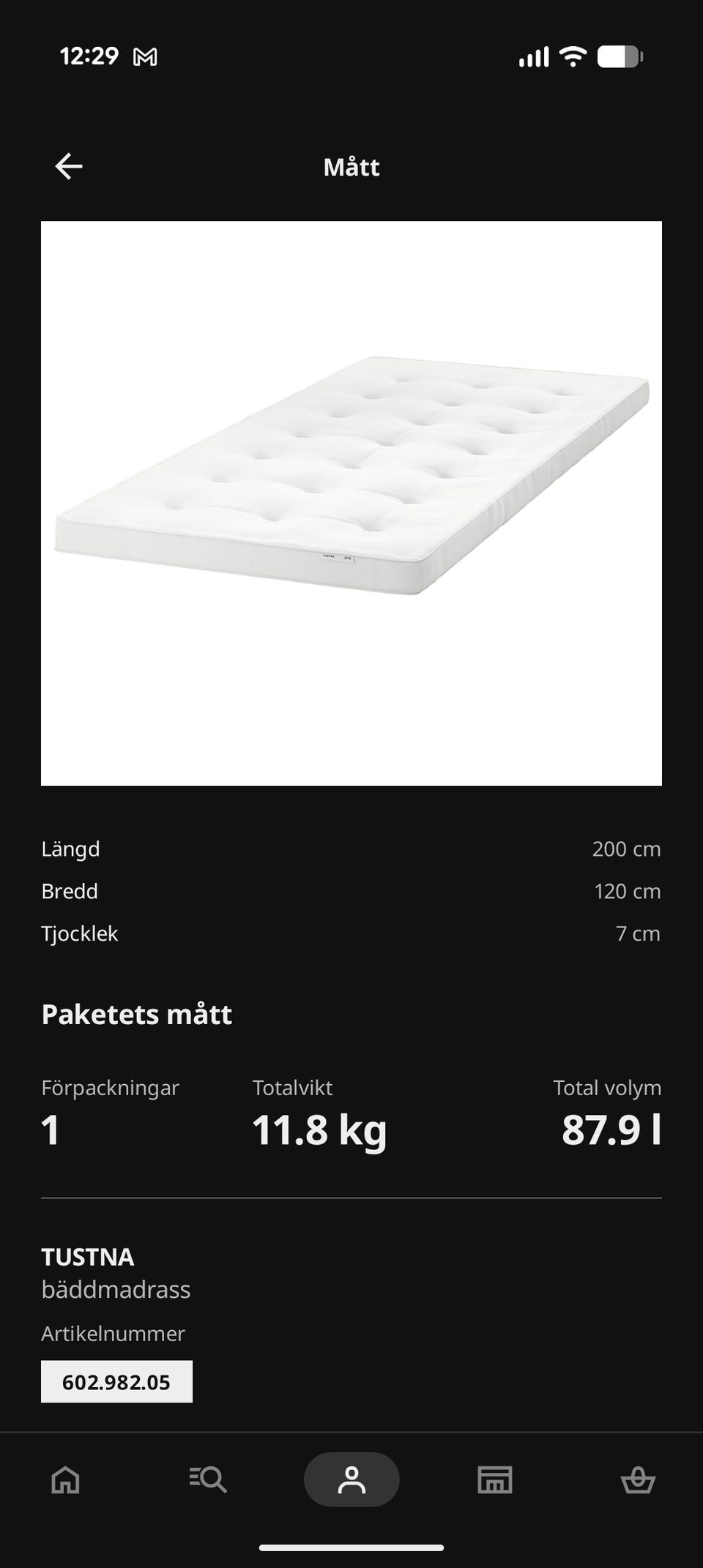Switch to the profile tab
This screenshot has width=703, height=1568.
tap(351, 1479)
